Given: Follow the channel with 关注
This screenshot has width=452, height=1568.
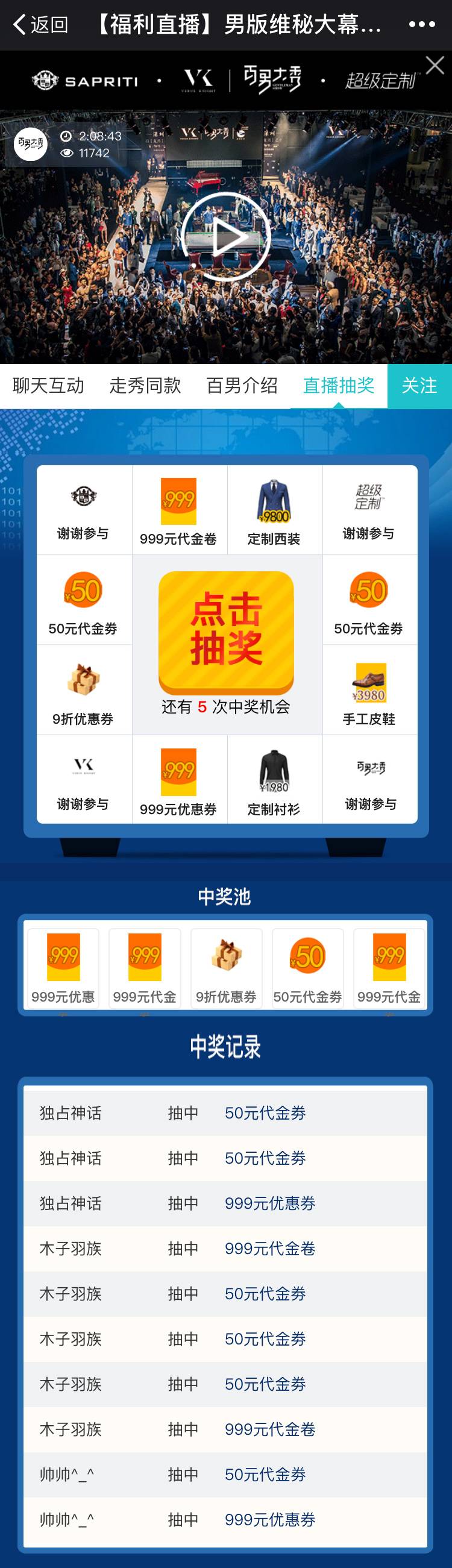Looking at the screenshot, I should click(x=419, y=386).
